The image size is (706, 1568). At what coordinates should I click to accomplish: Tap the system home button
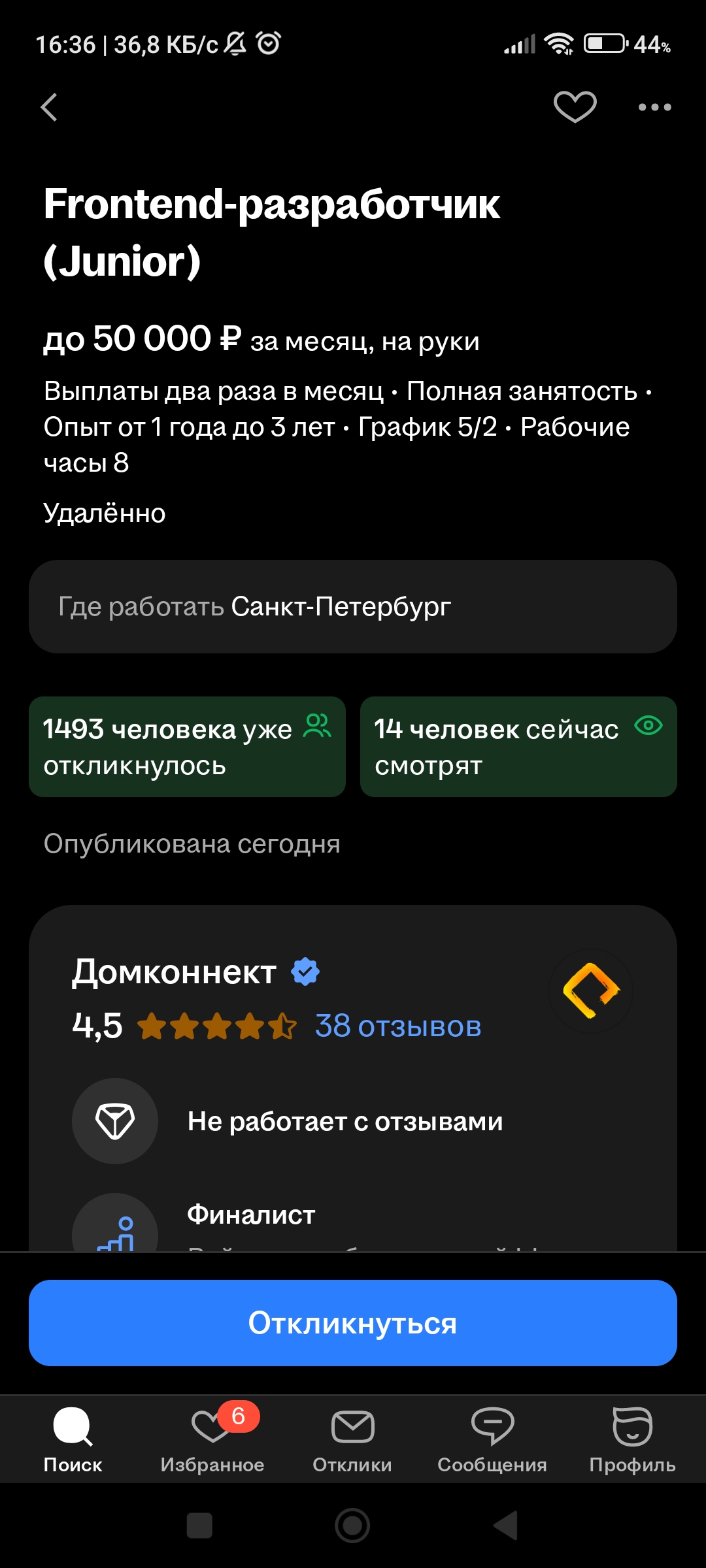(x=352, y=1526)
